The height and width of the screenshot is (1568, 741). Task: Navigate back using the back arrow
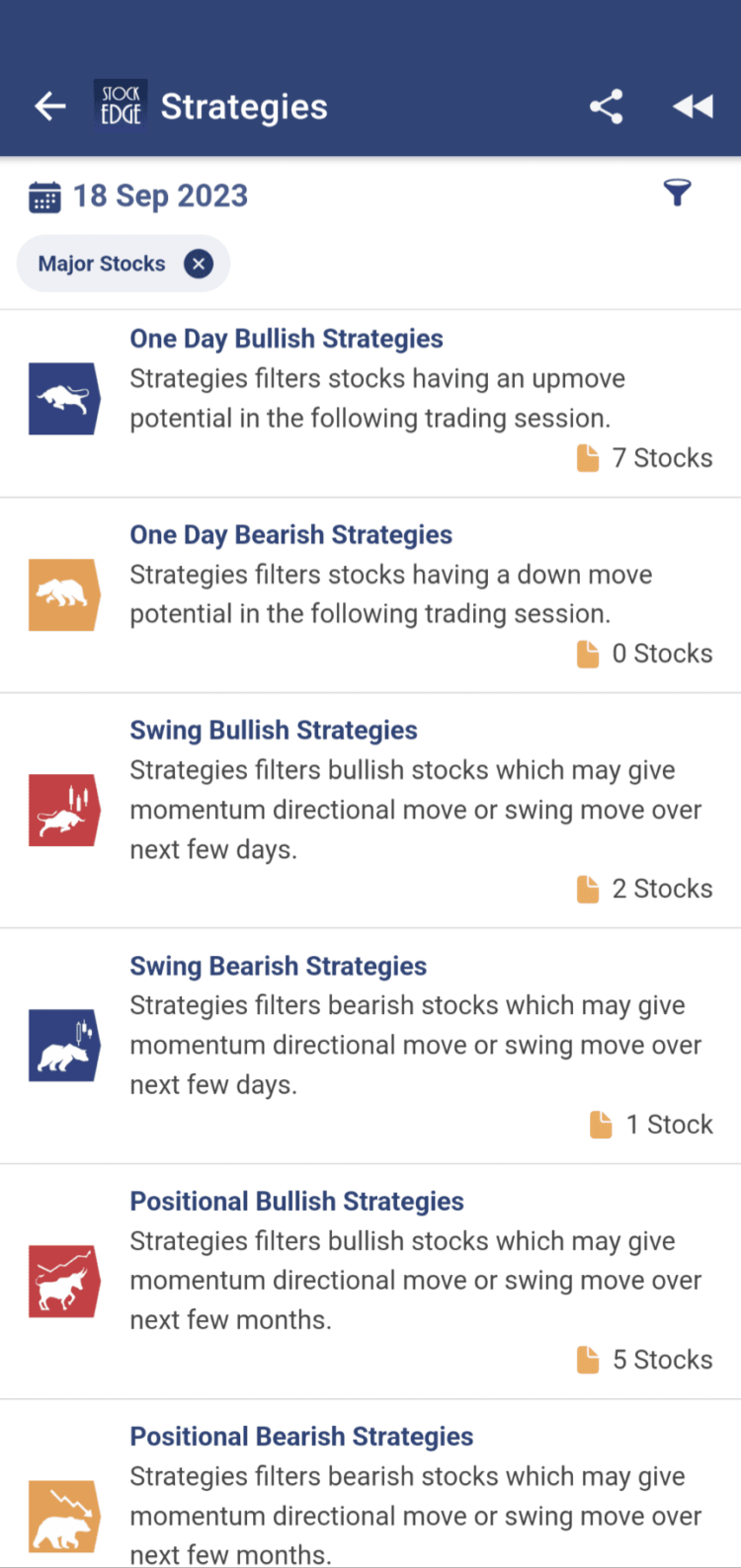[49, 106]
